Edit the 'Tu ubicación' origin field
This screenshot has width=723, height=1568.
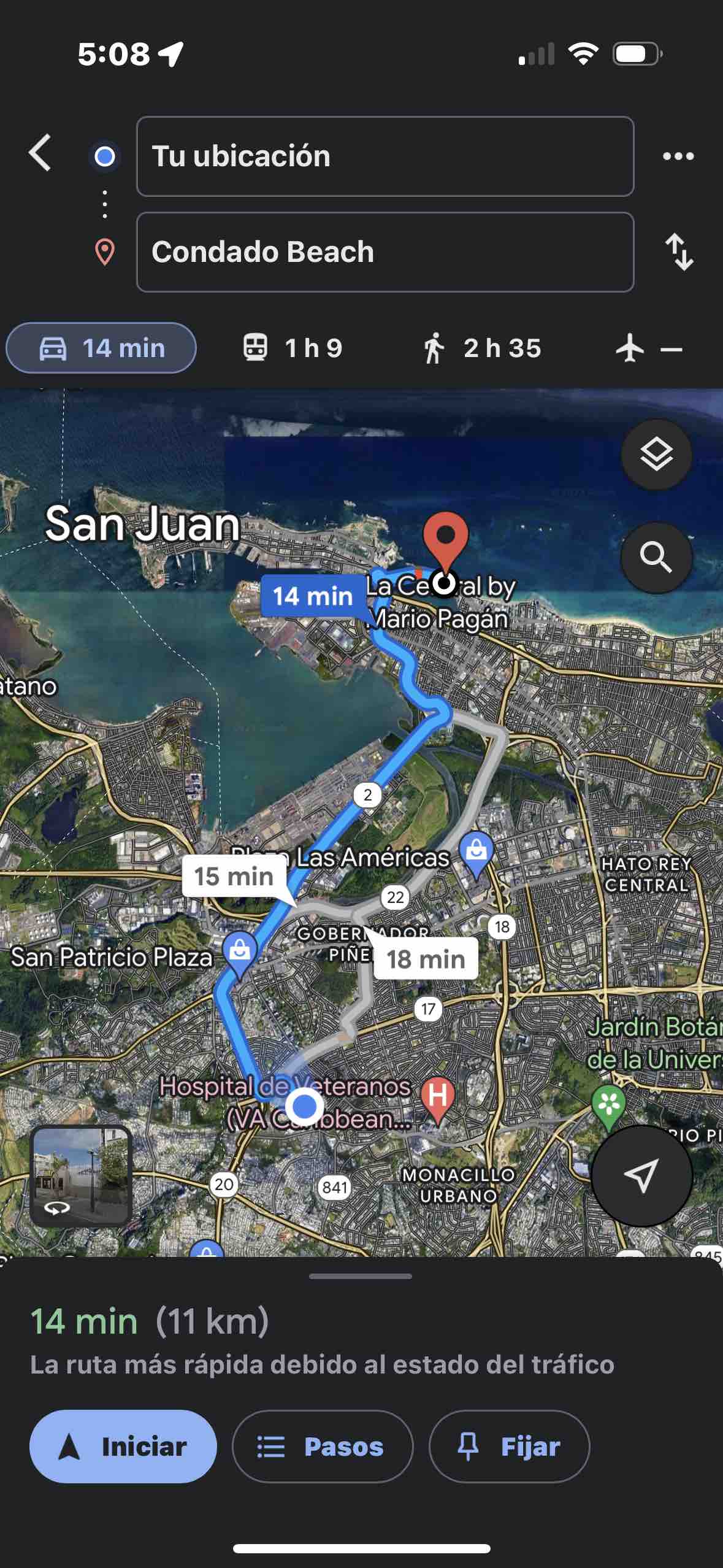[x=384, y=156]
